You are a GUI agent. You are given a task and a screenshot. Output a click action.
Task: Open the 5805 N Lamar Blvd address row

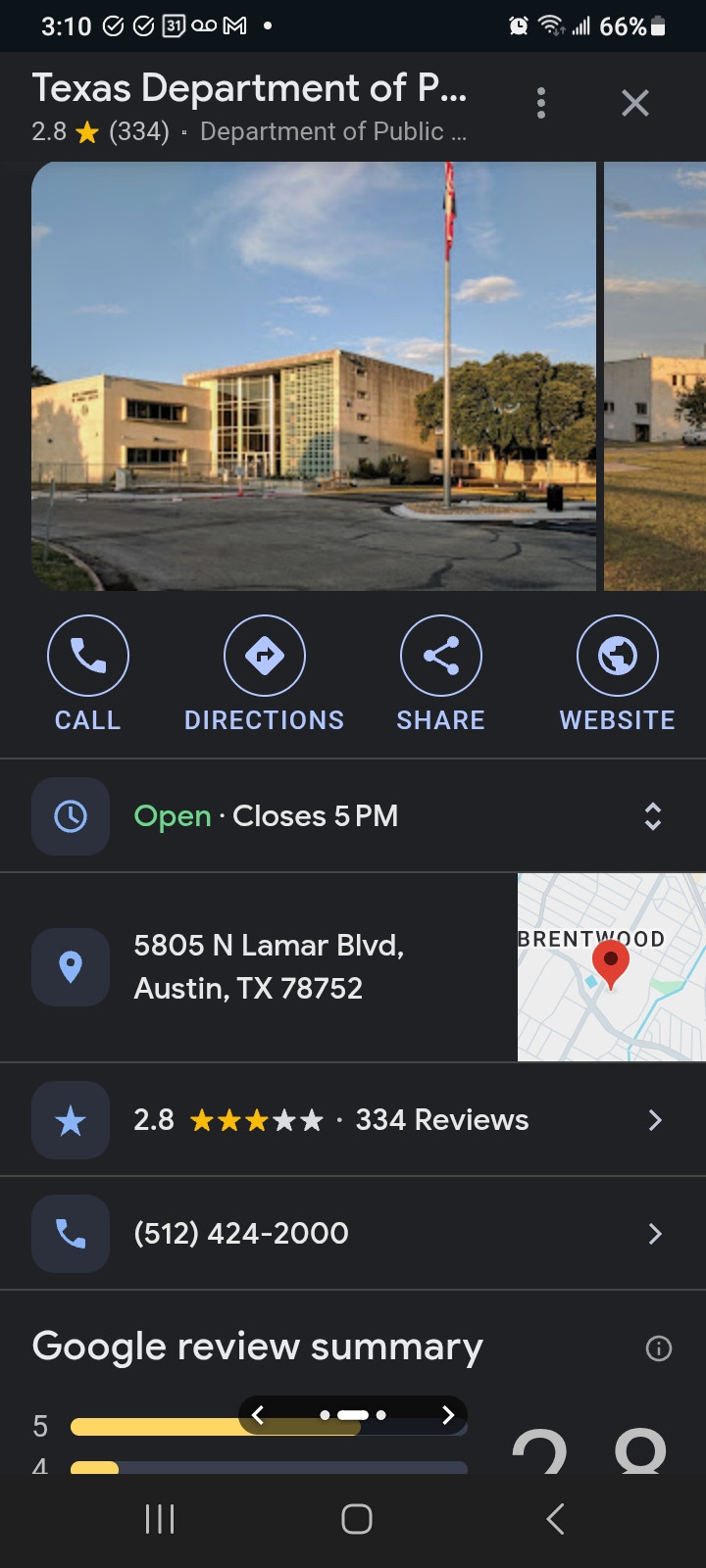click(259, 966)
